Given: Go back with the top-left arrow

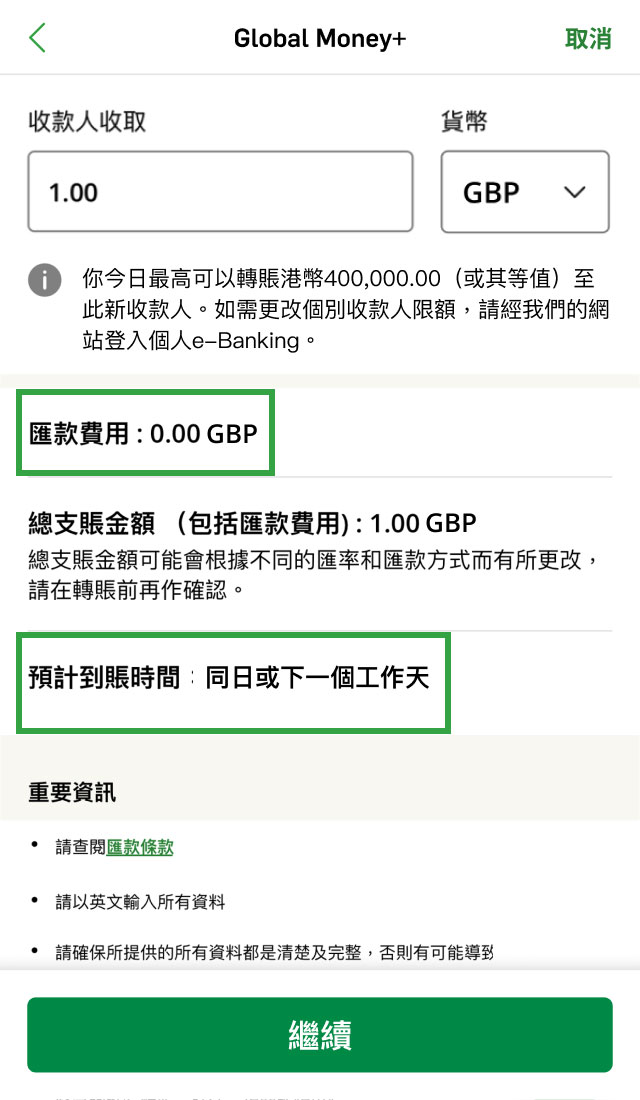Looking at the screenshot, I should (37, 38).
